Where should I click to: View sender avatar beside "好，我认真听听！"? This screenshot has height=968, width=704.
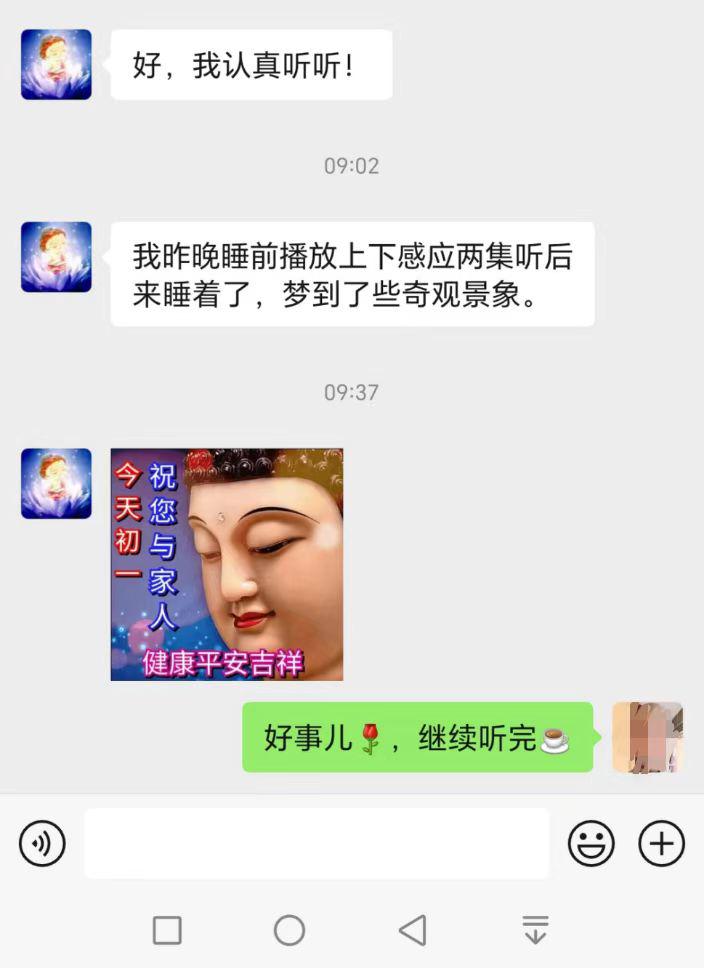coord(56,65)
